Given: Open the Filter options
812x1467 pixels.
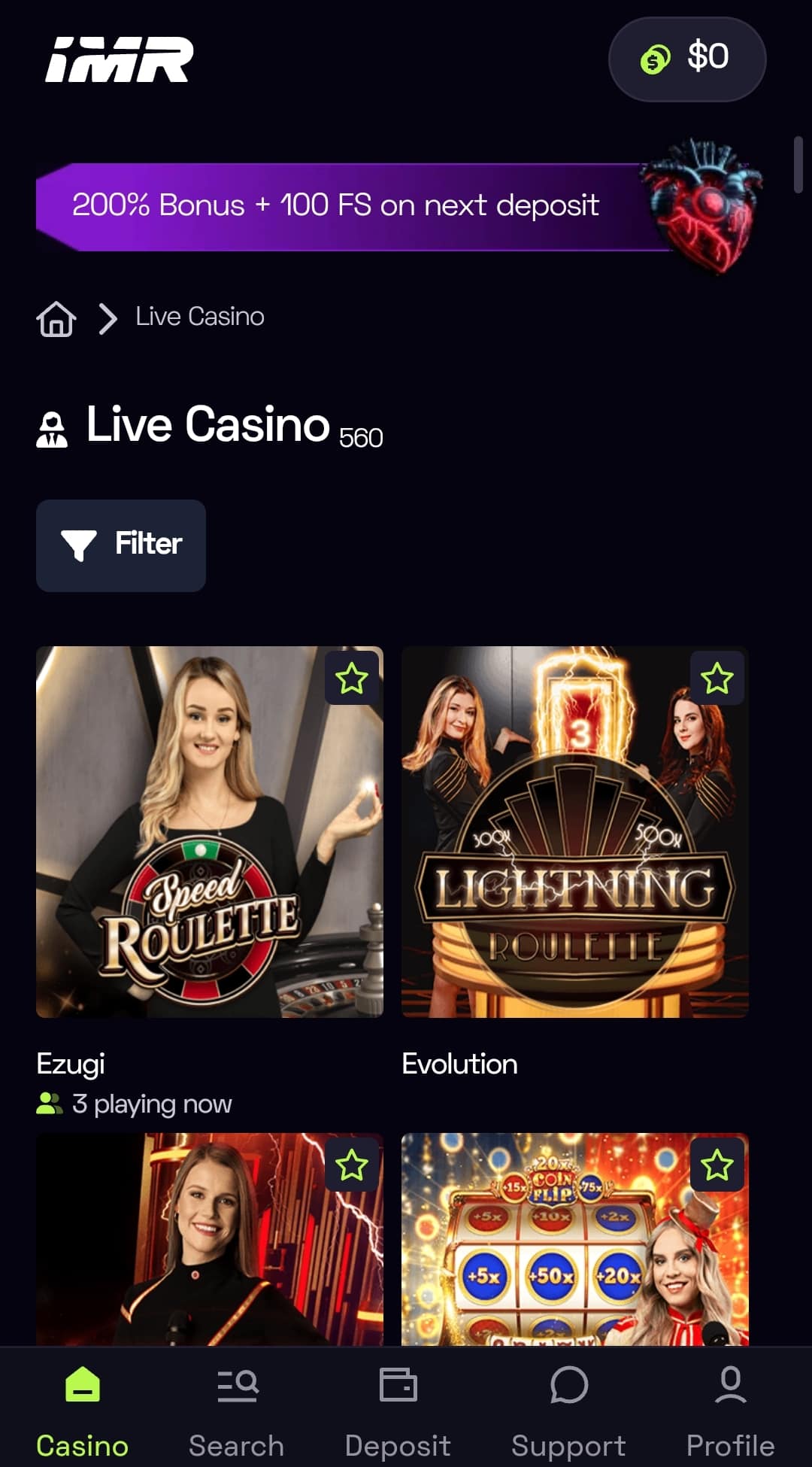Looking at the screenshot, I should point(121,545).
